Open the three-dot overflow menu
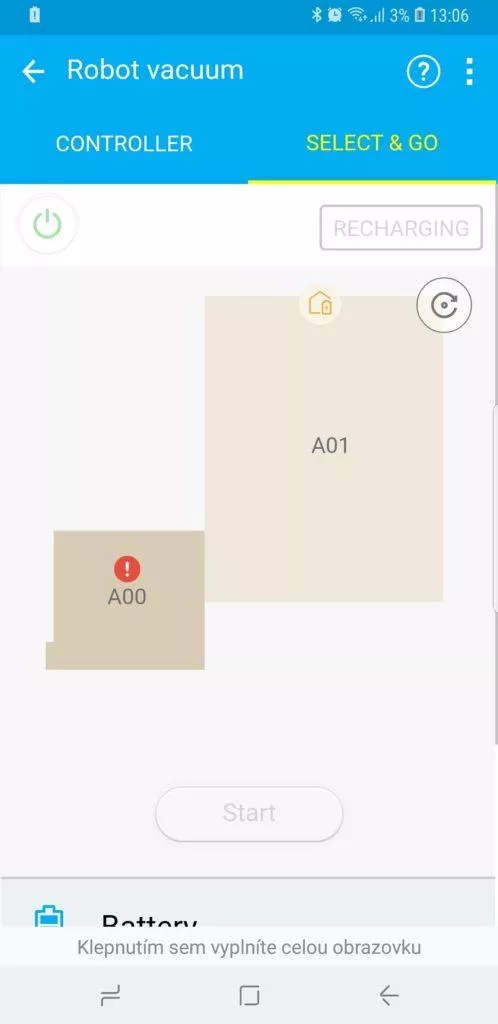This screenshot has width=498, height=1024. [x=469, y=72]
